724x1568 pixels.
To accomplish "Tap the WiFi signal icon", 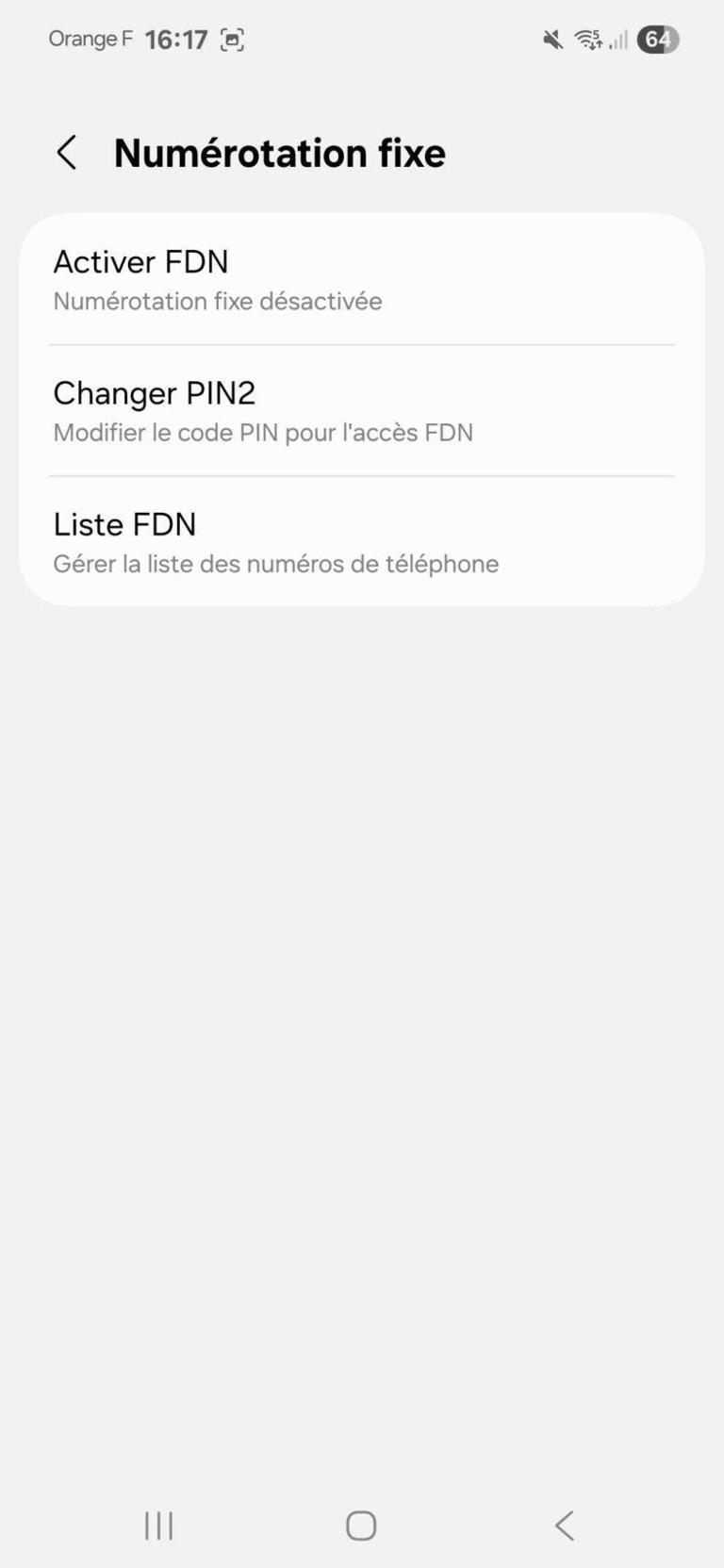I will pos(586,40).
